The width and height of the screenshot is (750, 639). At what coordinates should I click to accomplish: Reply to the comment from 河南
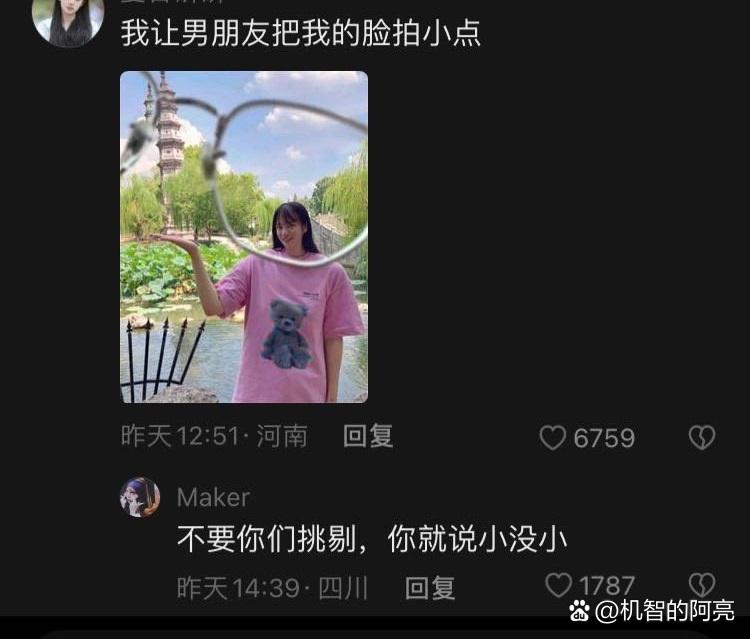(x=368, y=436)
